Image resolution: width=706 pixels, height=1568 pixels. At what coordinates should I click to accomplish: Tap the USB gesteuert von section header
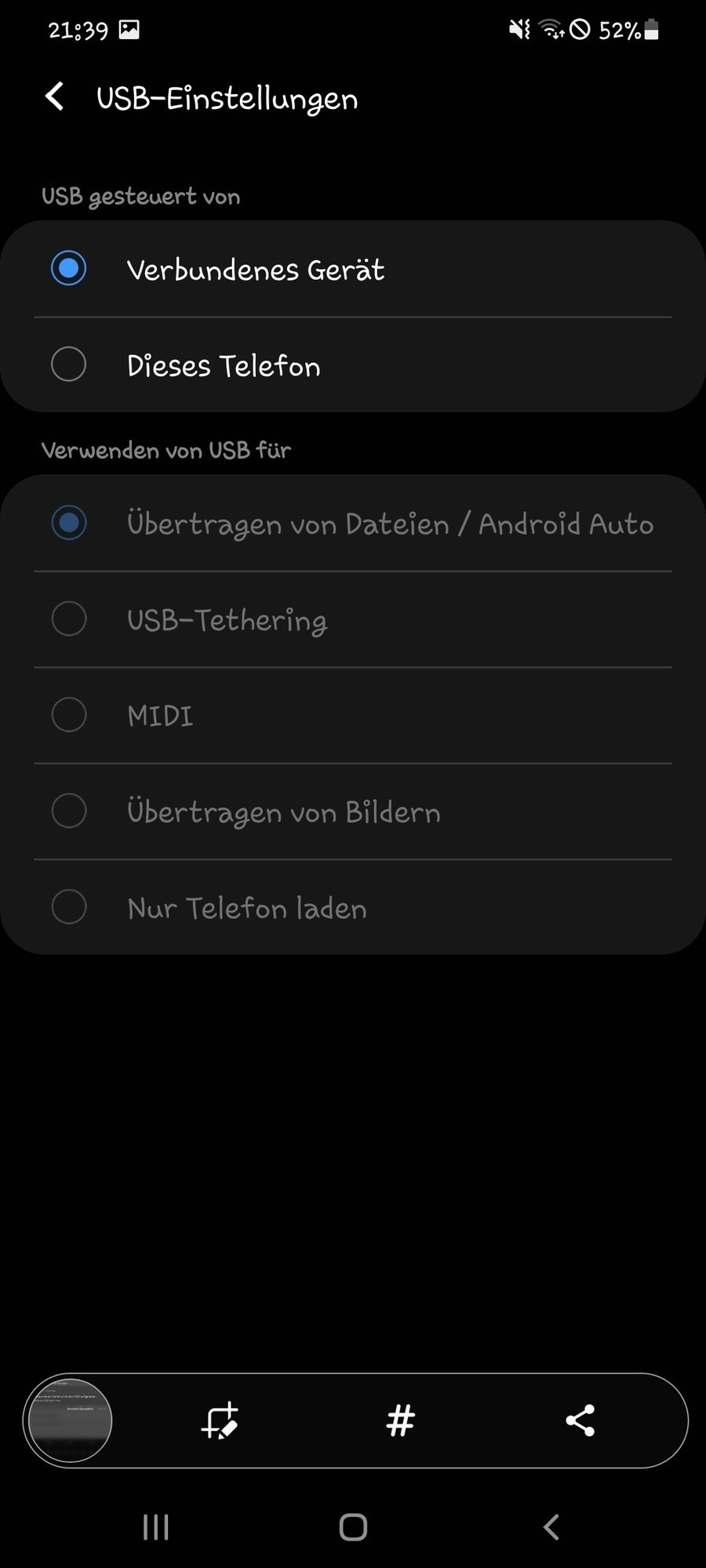pos(140,196)
